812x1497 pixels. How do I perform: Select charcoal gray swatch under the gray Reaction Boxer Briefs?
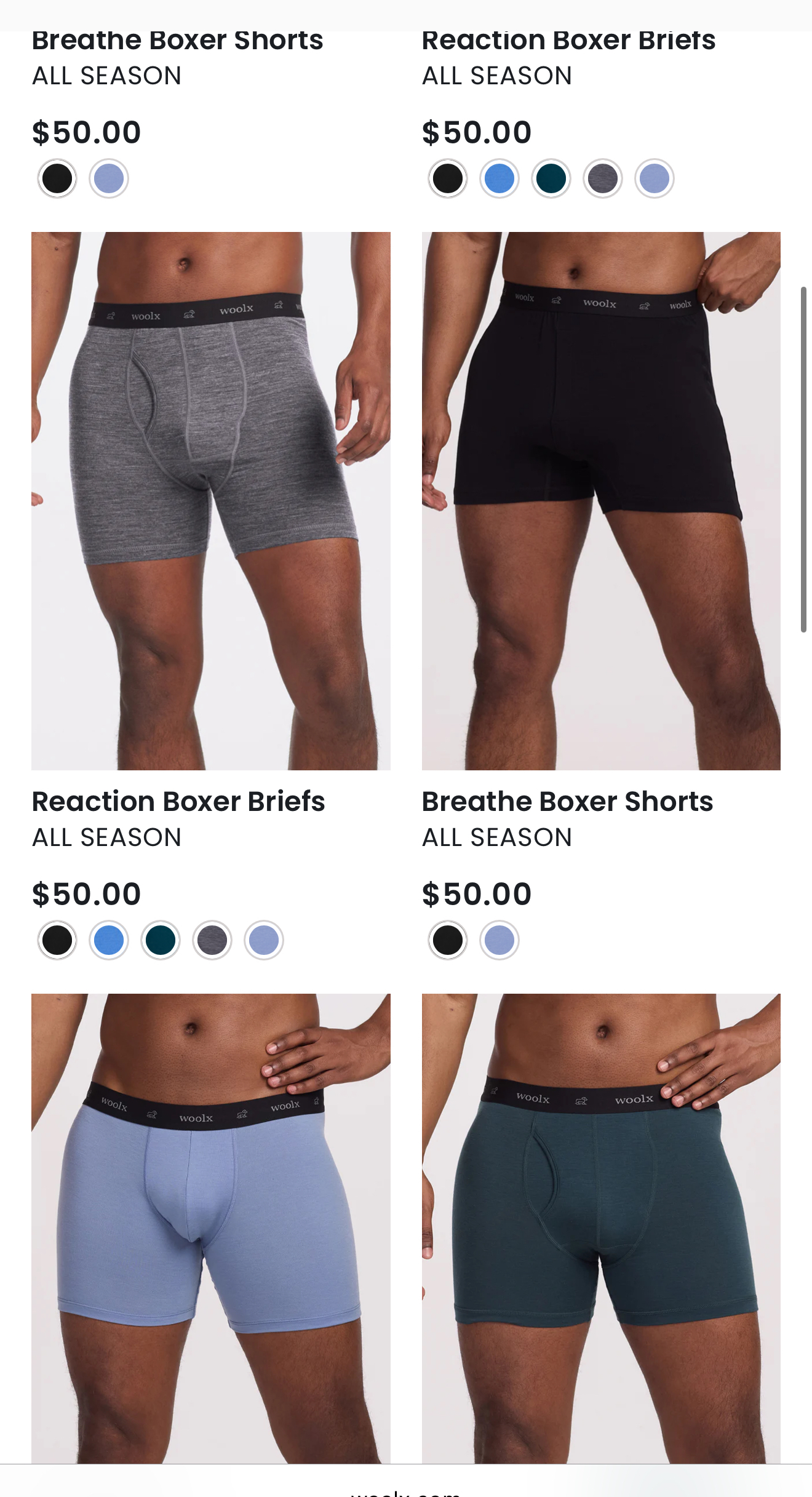point(212,940)
